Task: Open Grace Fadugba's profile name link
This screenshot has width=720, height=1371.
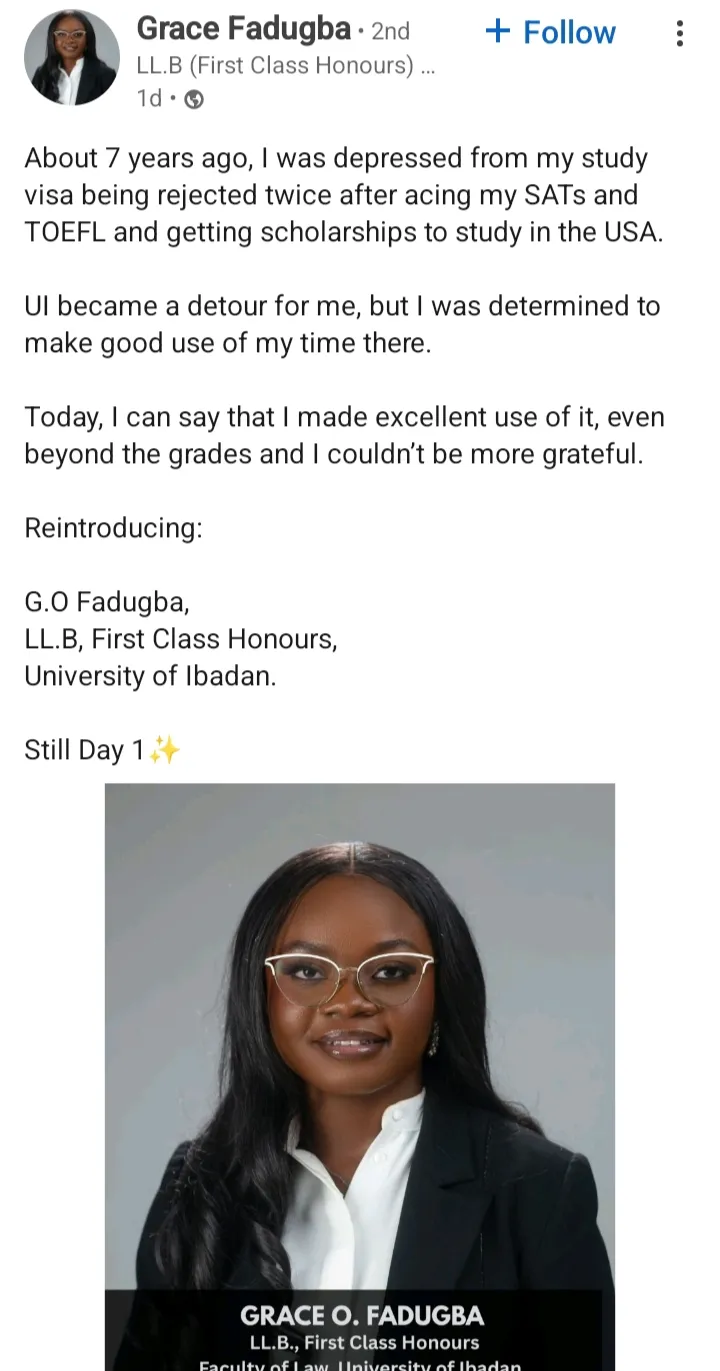Action: 243,29
